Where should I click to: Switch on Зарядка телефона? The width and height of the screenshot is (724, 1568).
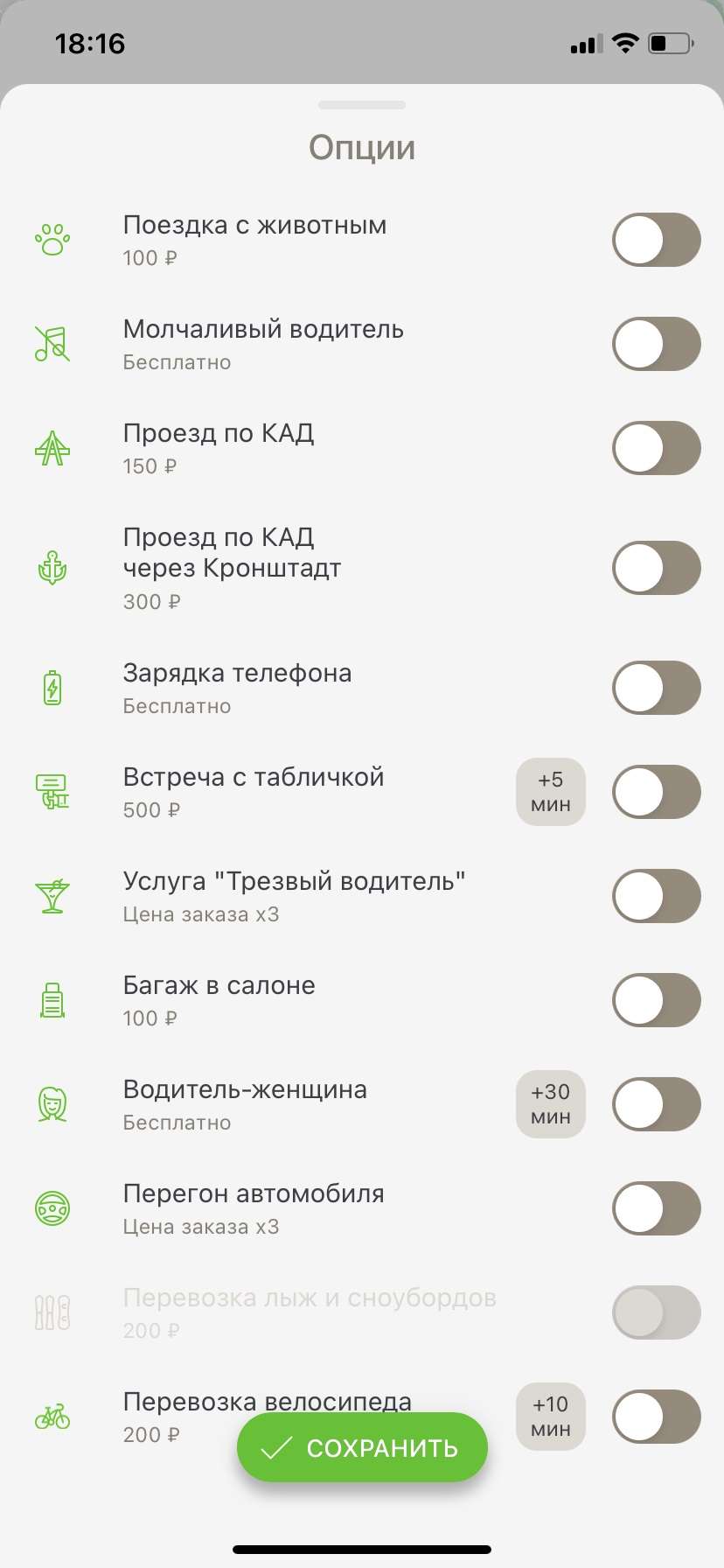coord(657,688)
